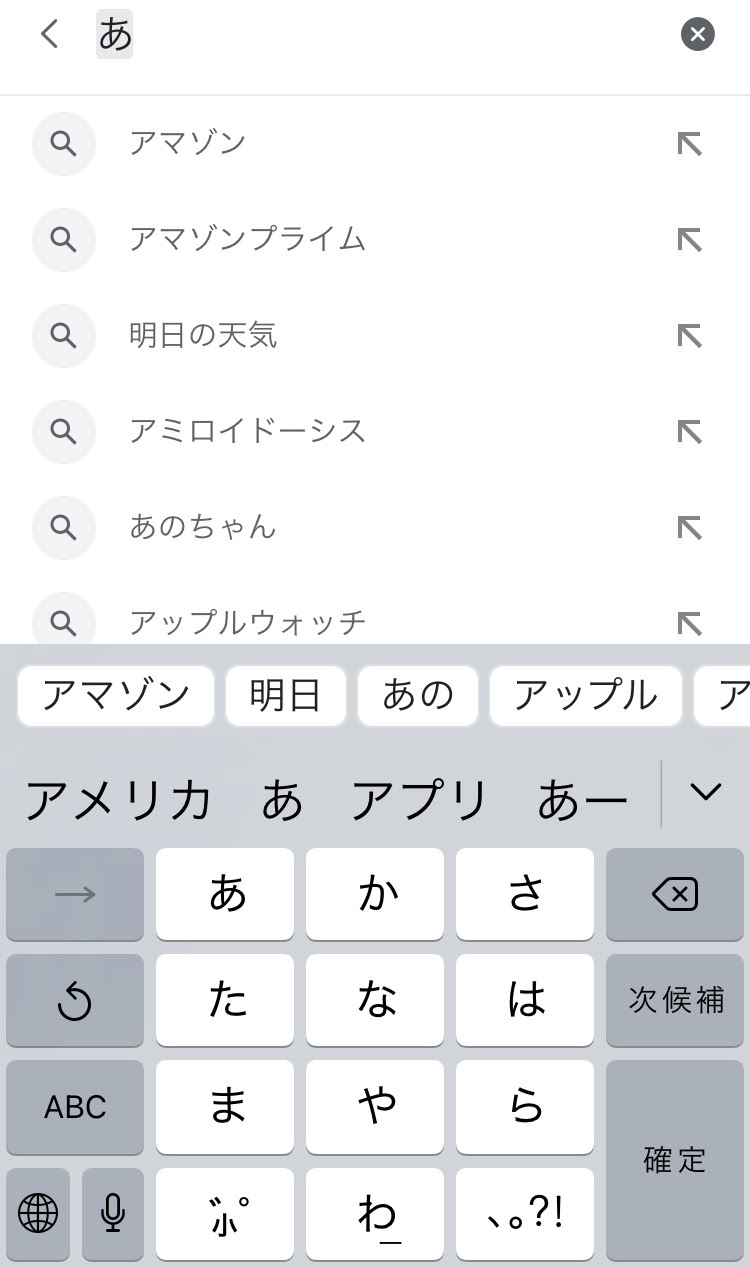Select アメリカ keyboard candidate
Viewport: 750px width, 1268px height.
[118, 799]
